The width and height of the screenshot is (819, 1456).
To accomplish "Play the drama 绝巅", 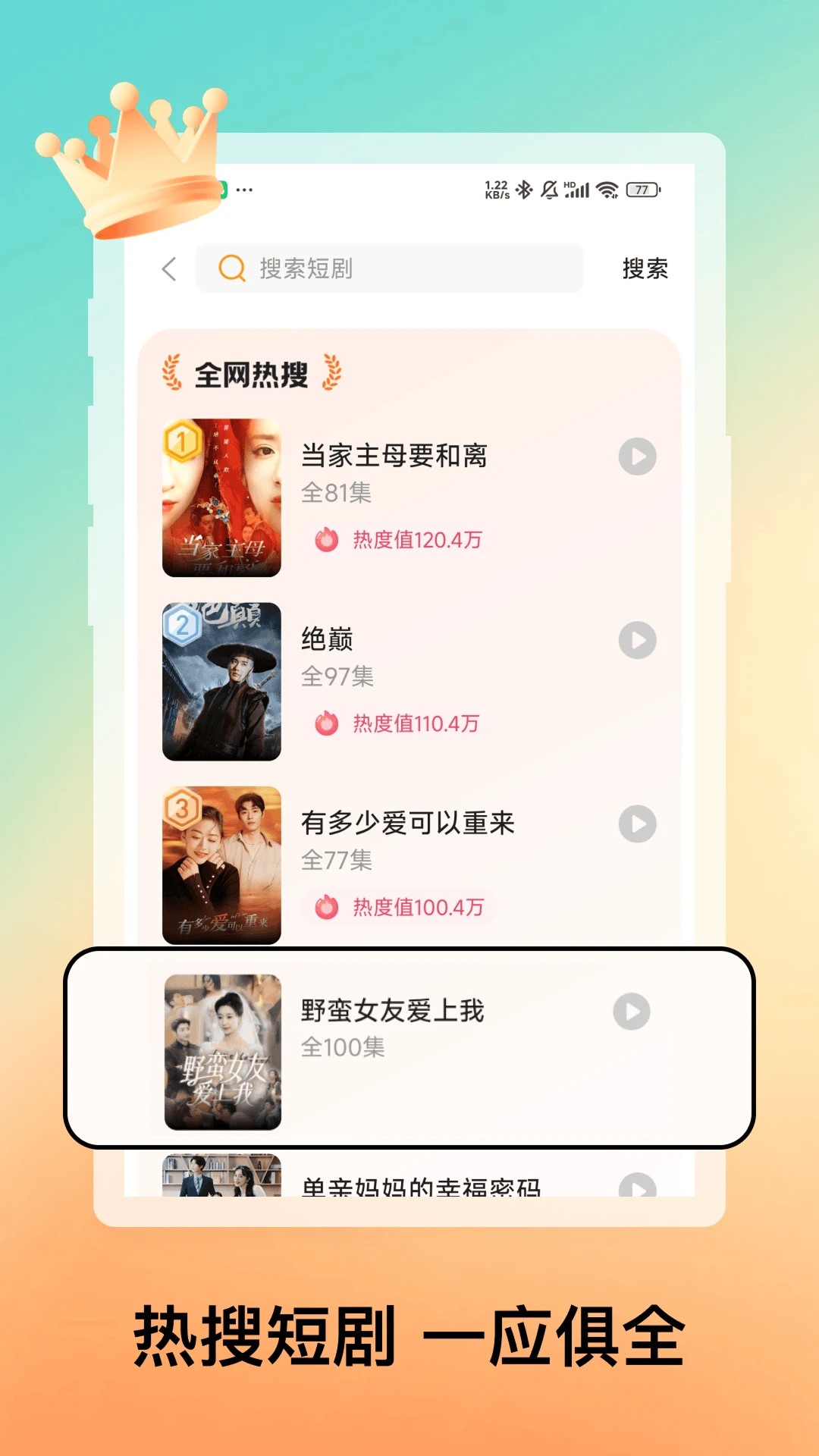I will pyautogui.click(x=639, y=639).
